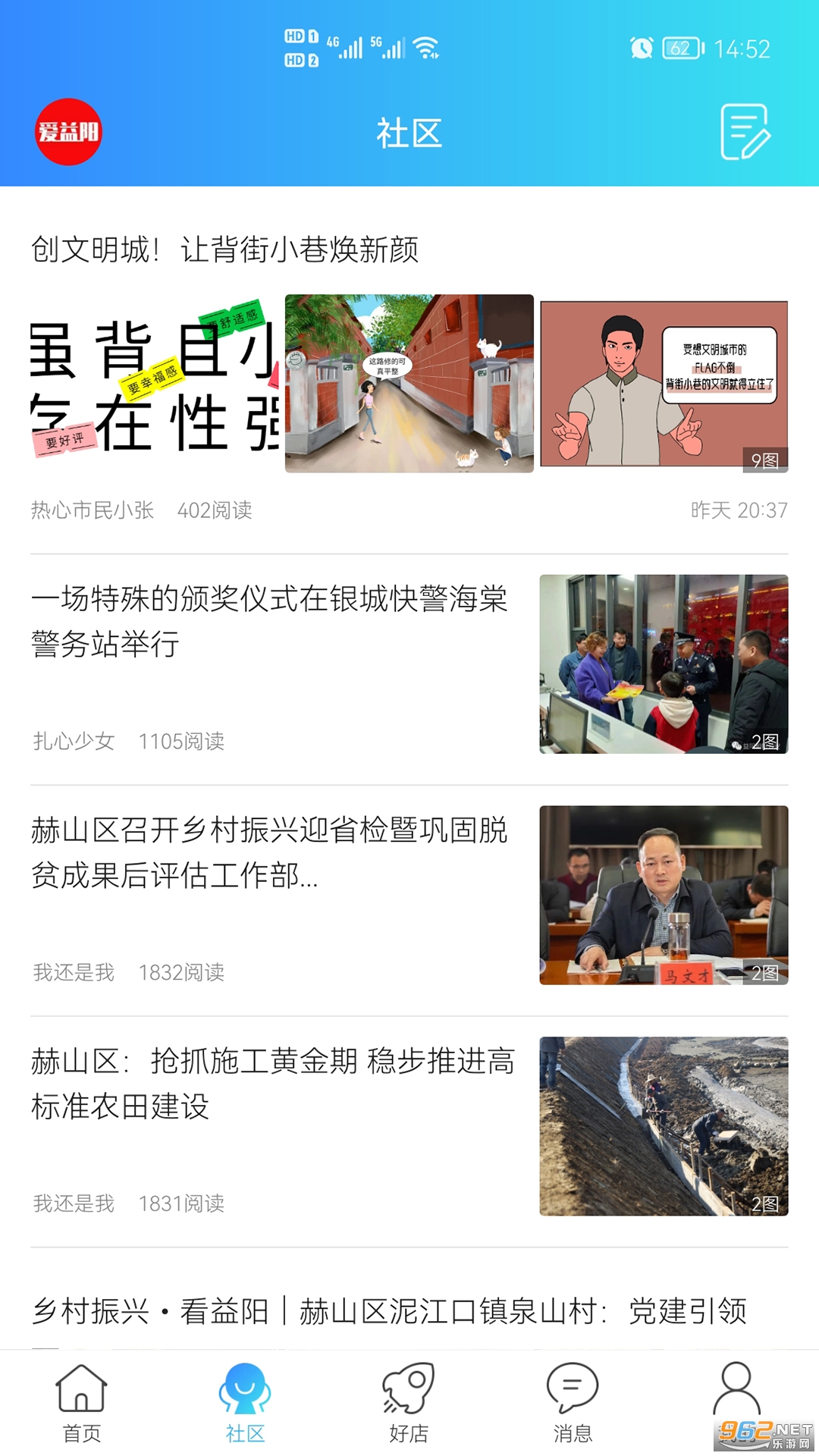
Task: Tap the compose post icon
Action: click(x=745, y=132)
